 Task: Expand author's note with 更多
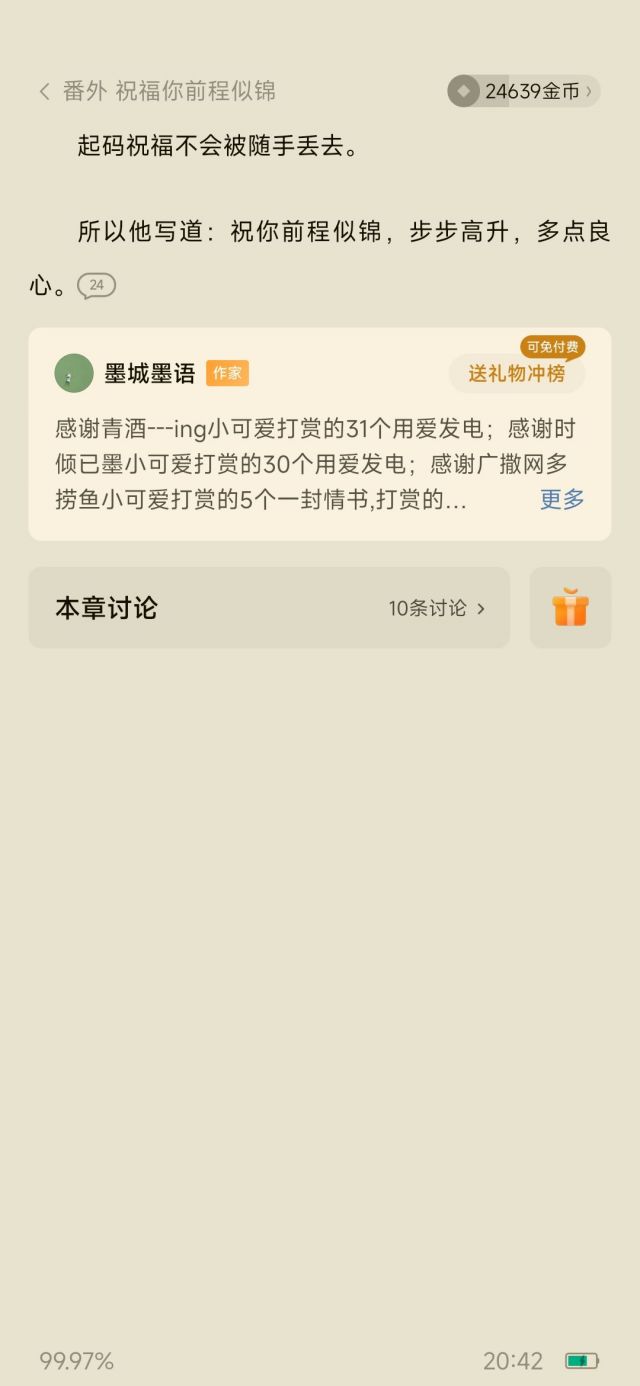[561, 499]
